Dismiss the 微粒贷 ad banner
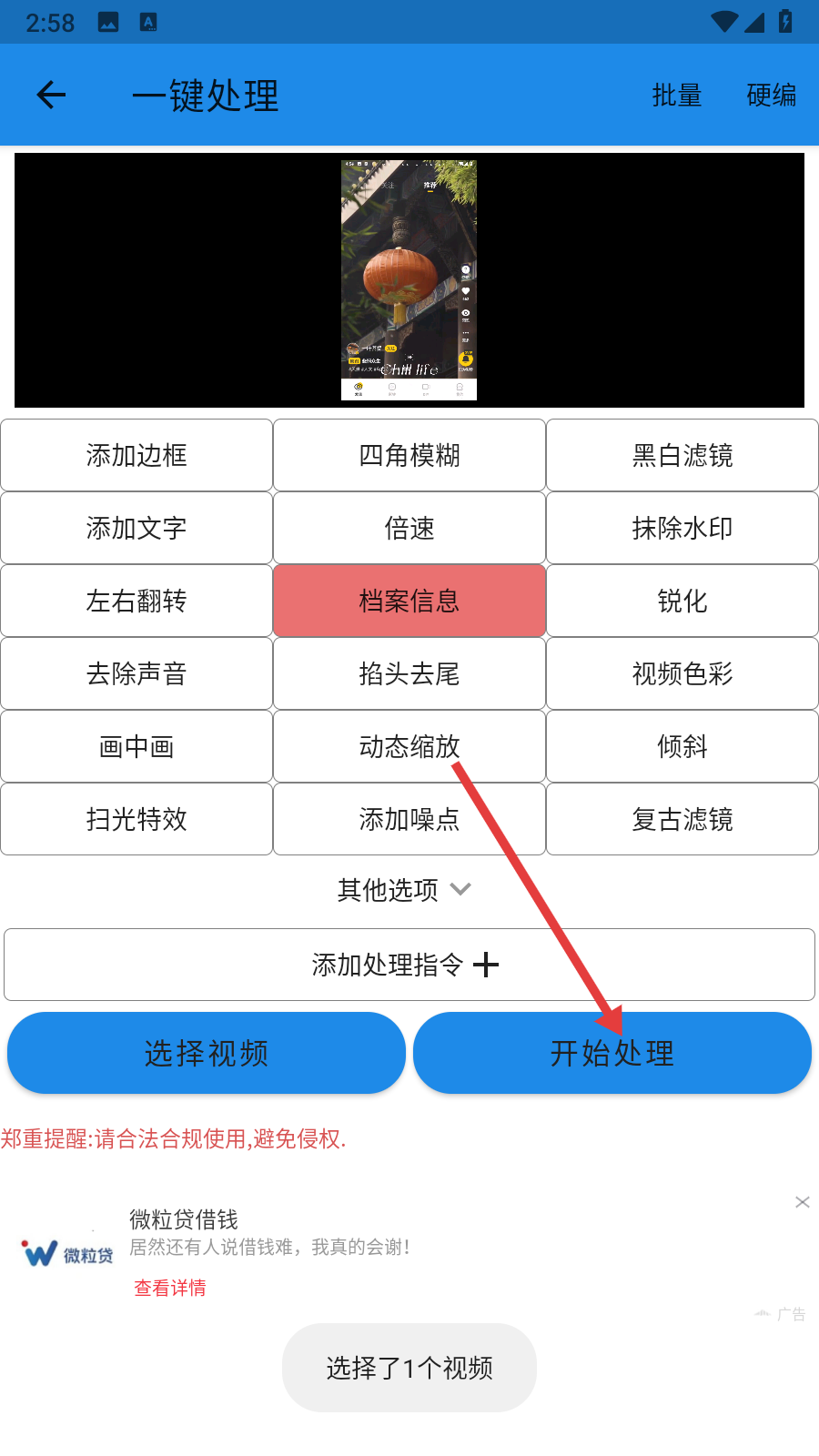This screenshot has width=819, height=1456. 802,1202
